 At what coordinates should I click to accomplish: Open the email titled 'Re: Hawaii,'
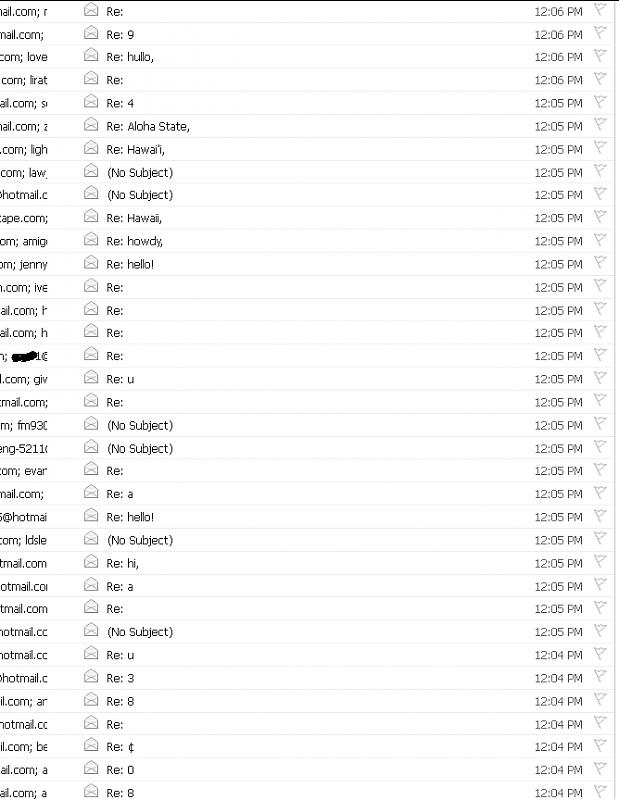[x=135, y=218]
